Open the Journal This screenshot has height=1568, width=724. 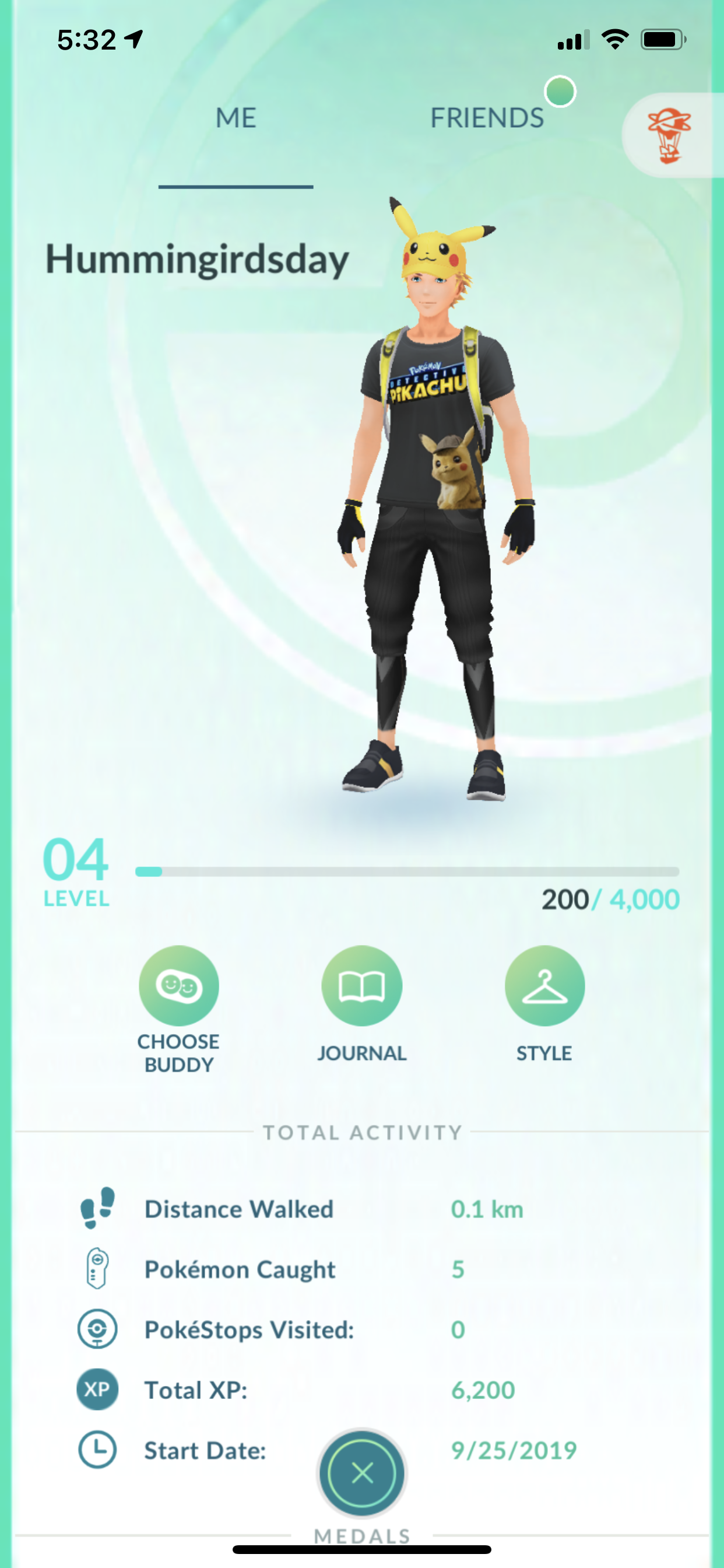[361, 985]
